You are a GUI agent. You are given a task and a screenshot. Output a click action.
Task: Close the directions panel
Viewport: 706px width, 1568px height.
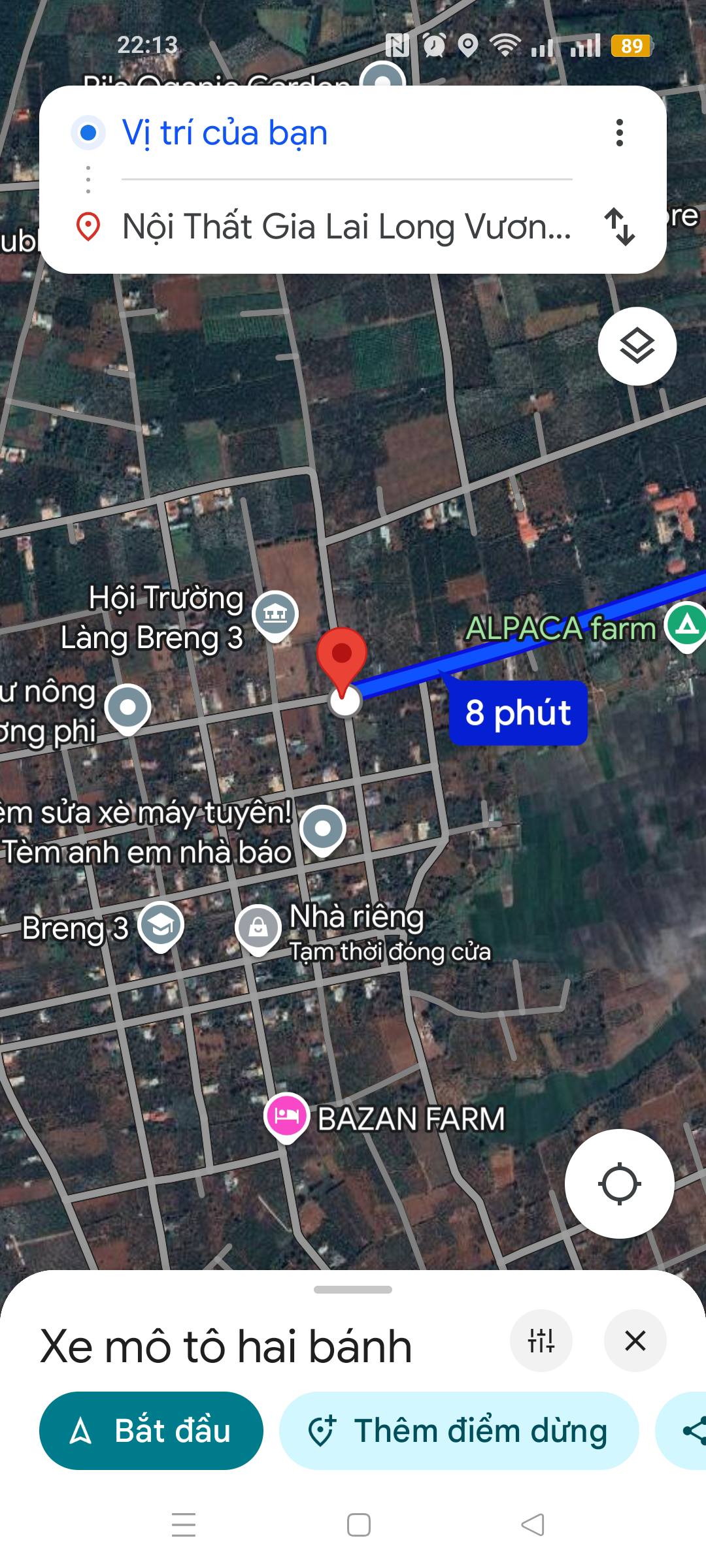[635, 1341]
